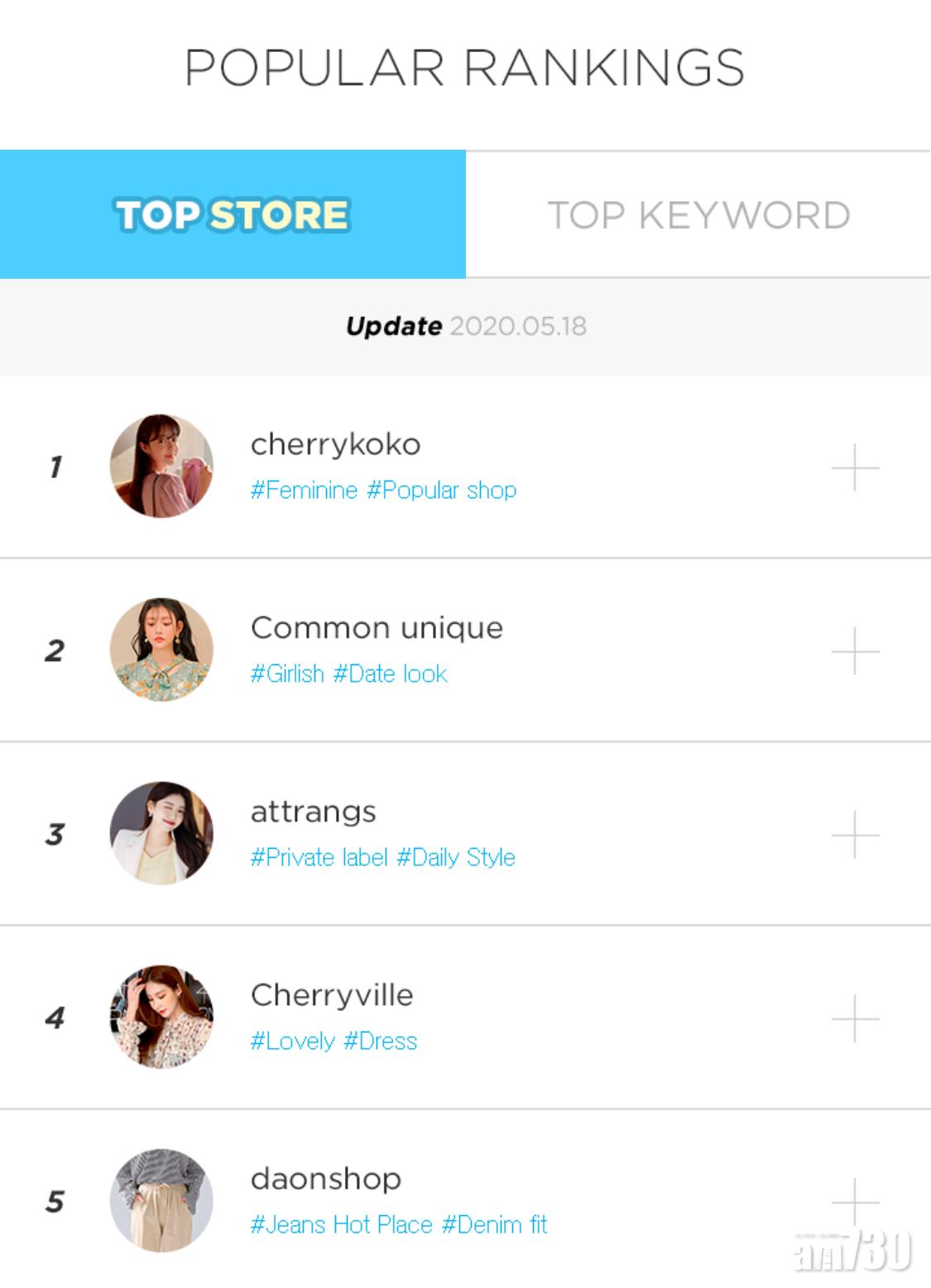
Task: Tap the plus icon beside Cherryville
Action: (x=855, y=1018)
